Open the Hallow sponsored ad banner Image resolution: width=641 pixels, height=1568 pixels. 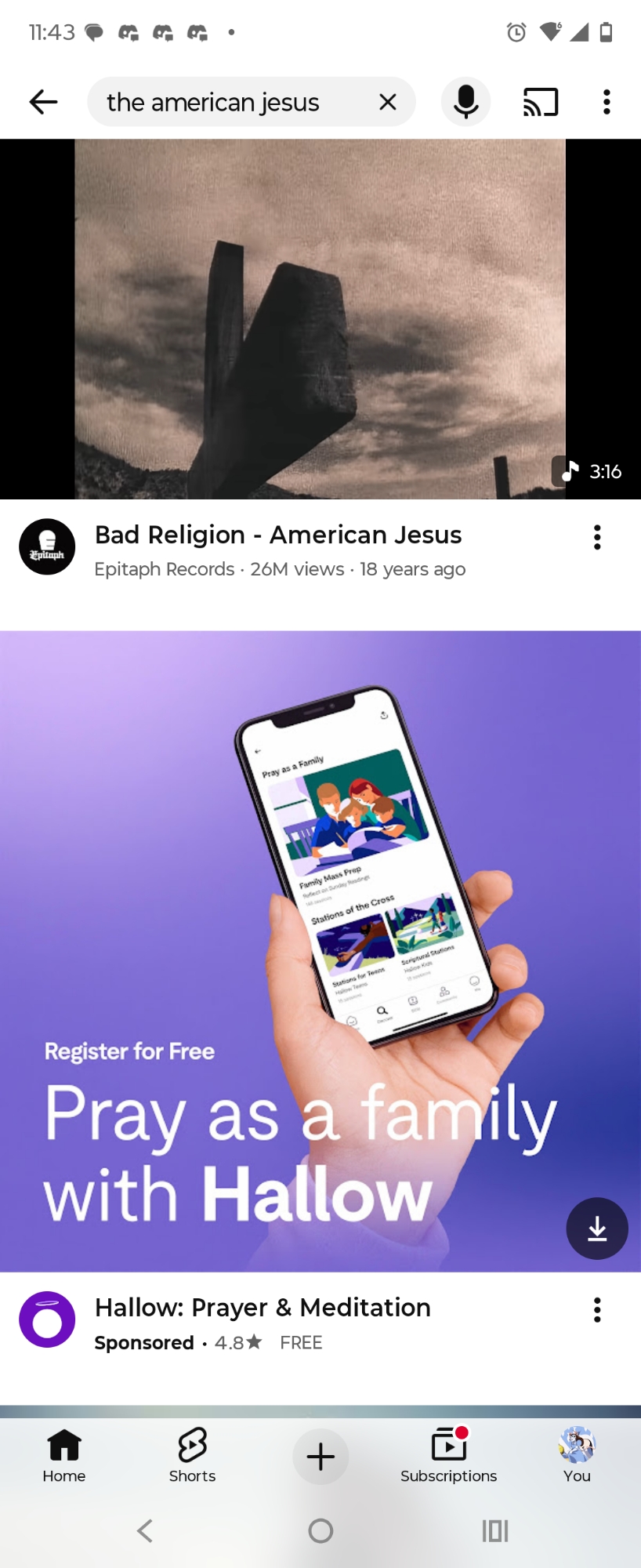pos(320,950)
